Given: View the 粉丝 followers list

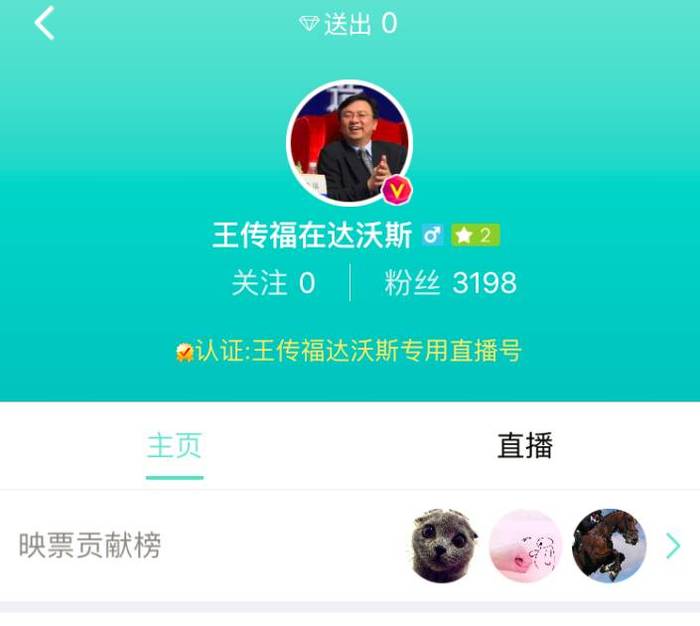Looking at the screenshot, I should click(450, 283).
